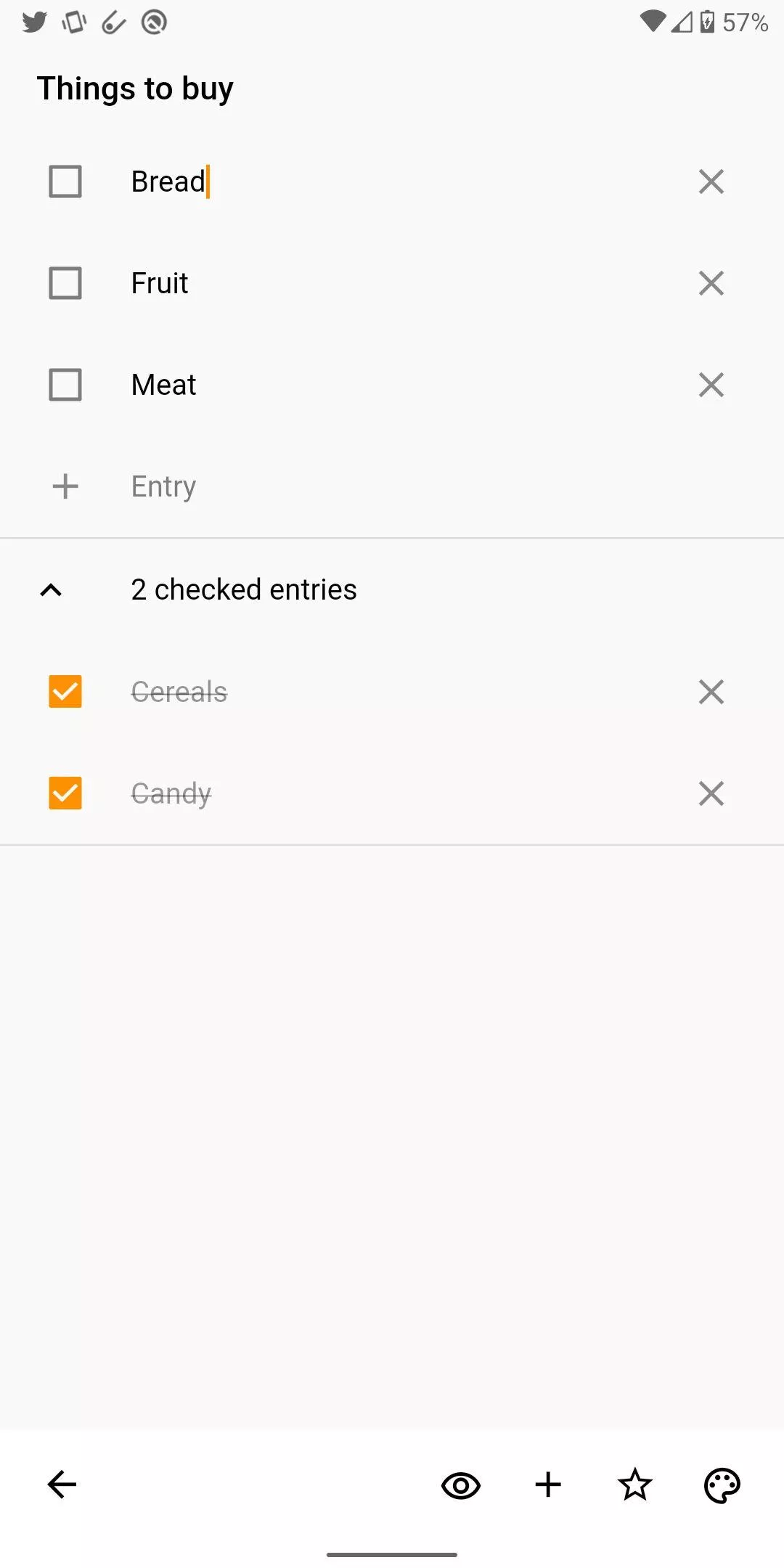Viewport: 784px width, 1568px height.
Task: Remove the Bread entry
Action: [x=711, y=181]
